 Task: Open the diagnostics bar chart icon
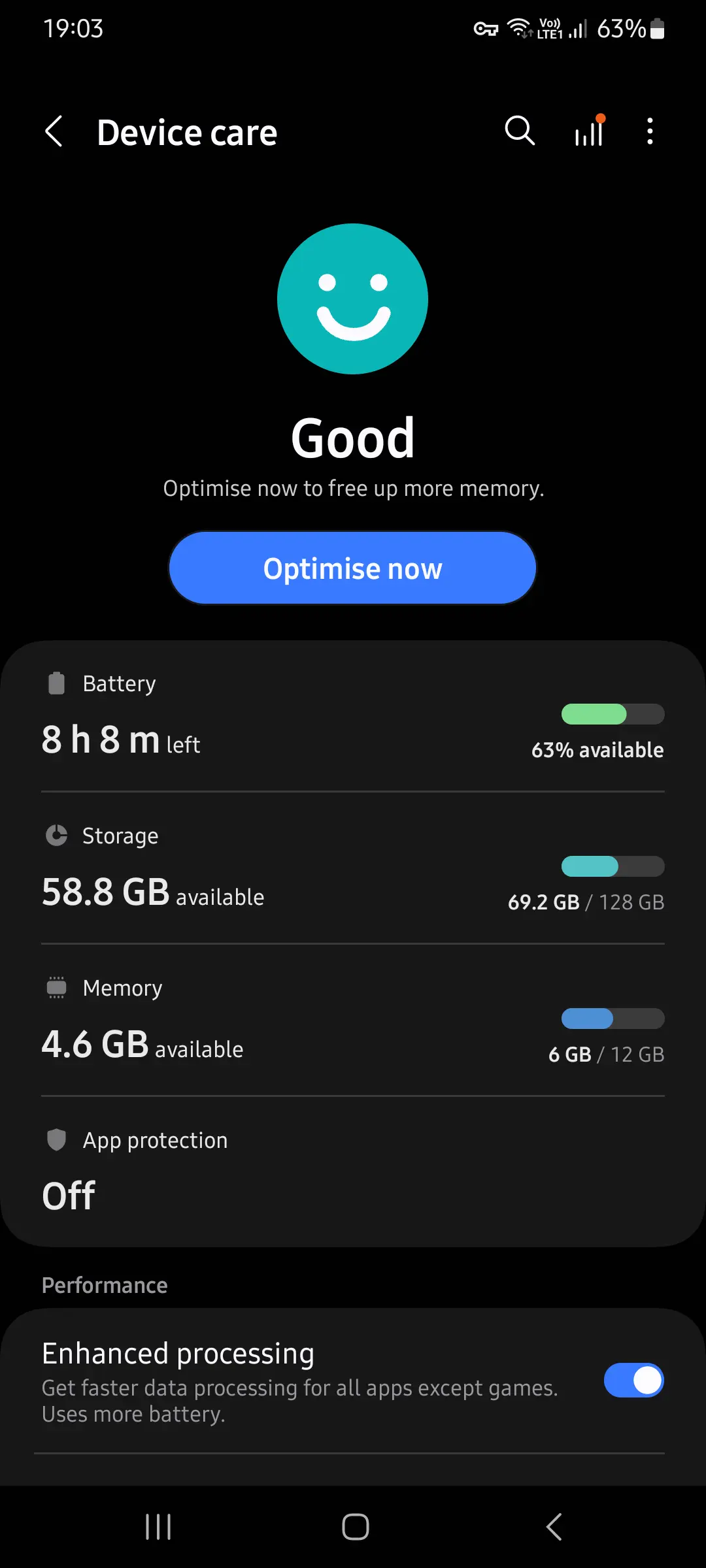(589, 131)
